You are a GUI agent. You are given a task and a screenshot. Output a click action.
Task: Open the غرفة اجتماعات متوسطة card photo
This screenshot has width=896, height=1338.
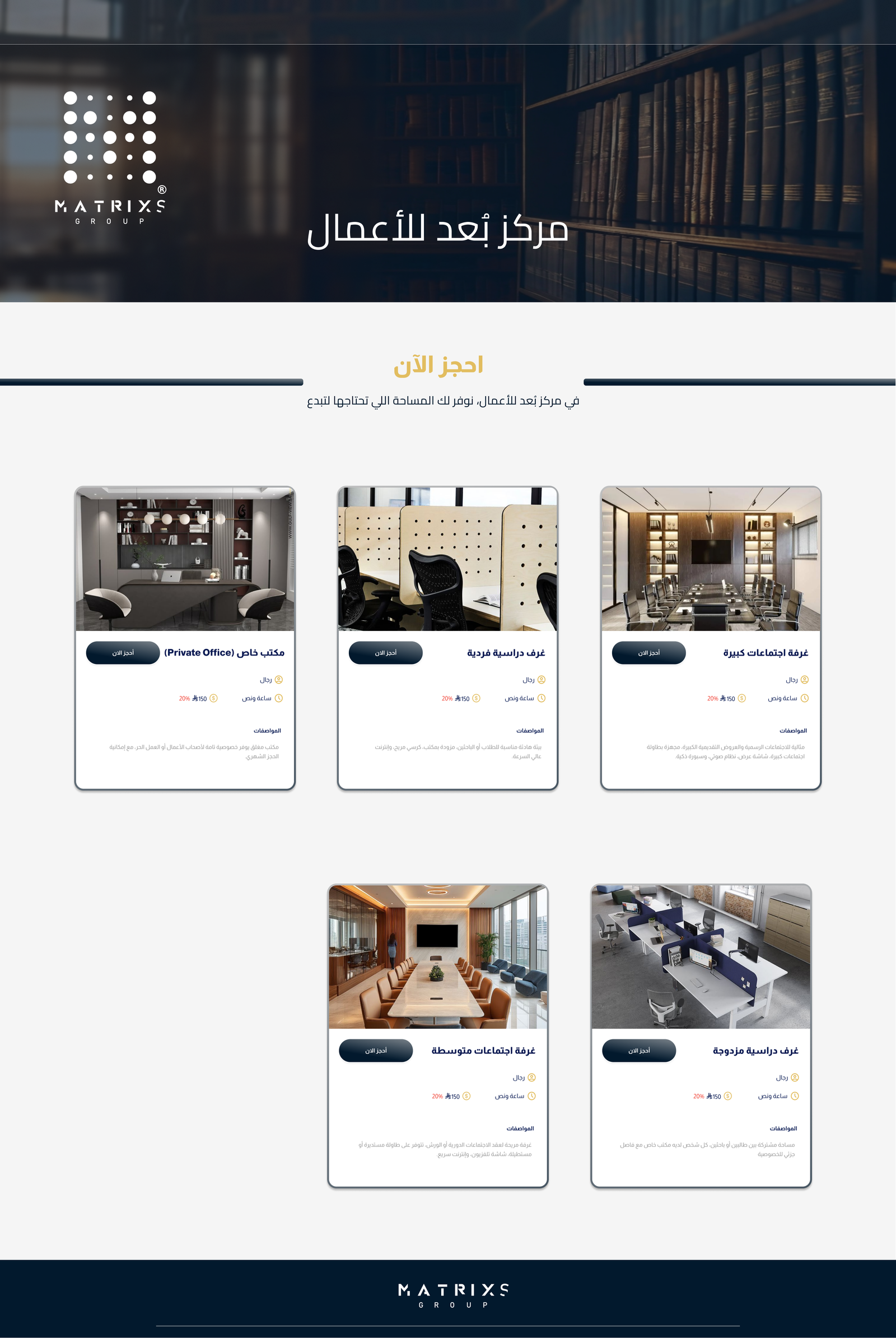[438, 956]
